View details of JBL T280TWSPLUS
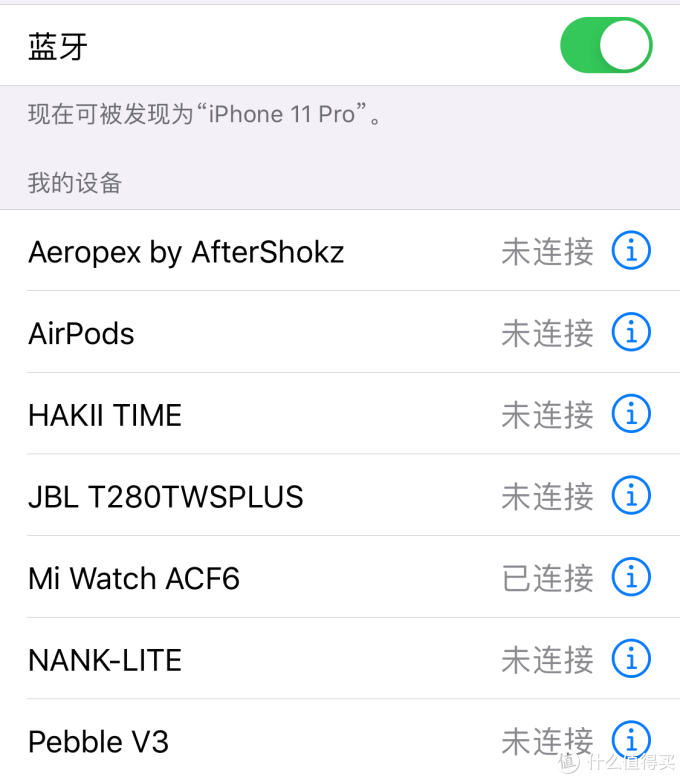The height and width of the screenshot is (779, 680). 631,495
